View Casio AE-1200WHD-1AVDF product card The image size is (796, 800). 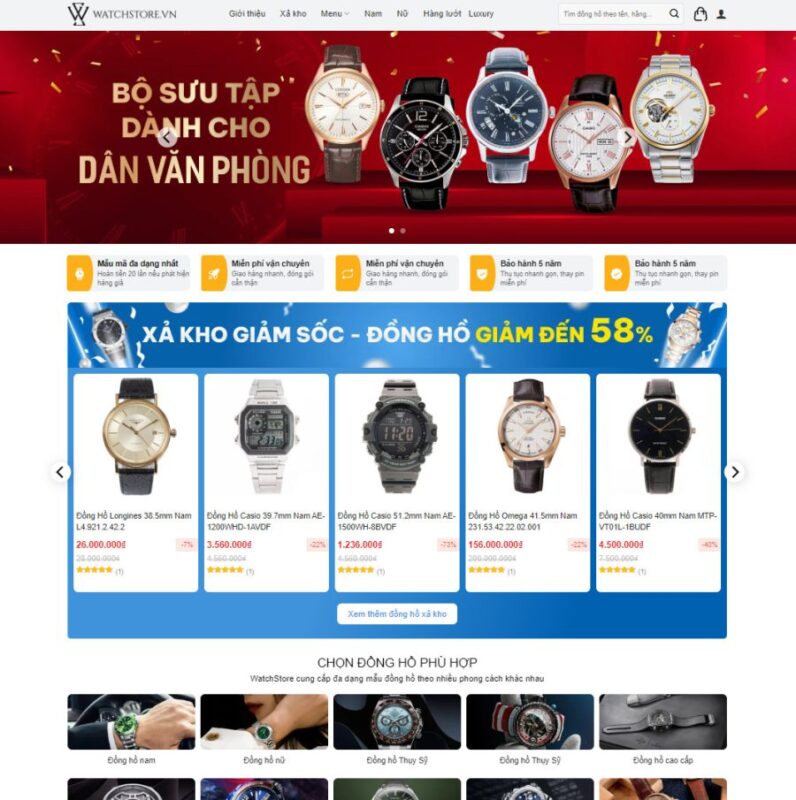[x=266, y=480]
